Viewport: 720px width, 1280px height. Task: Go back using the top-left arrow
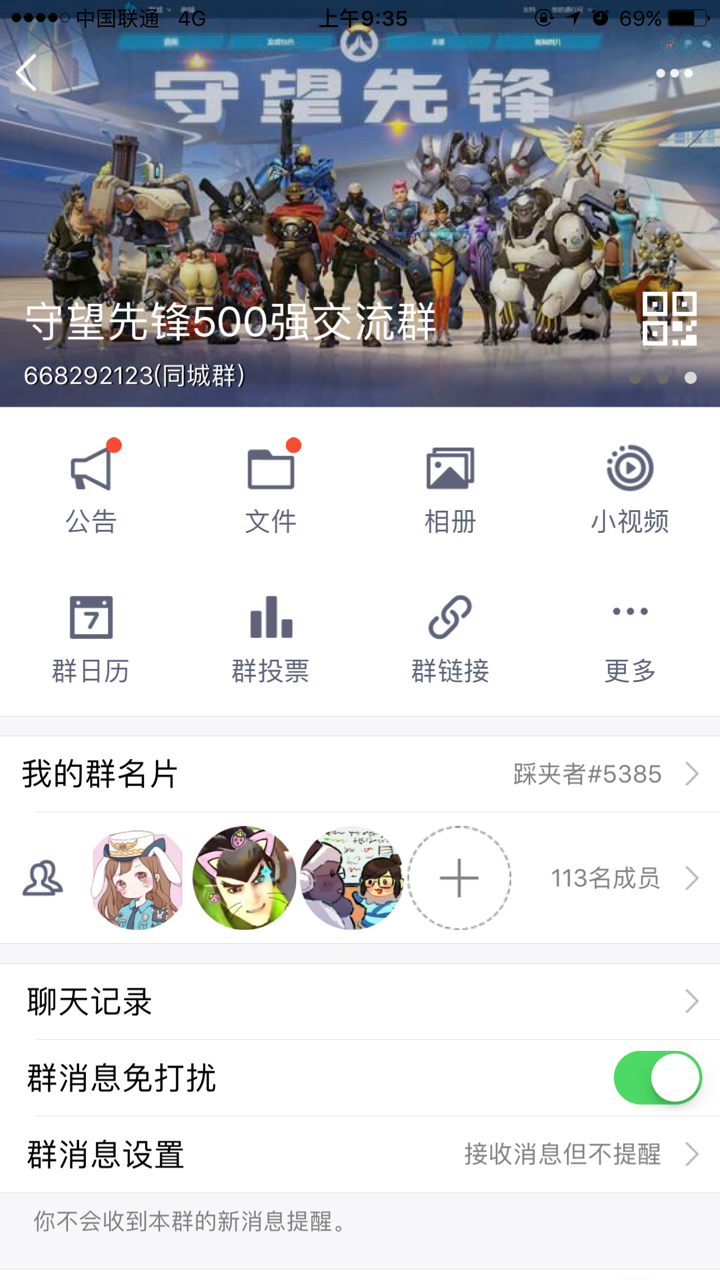tap(27, 73)
